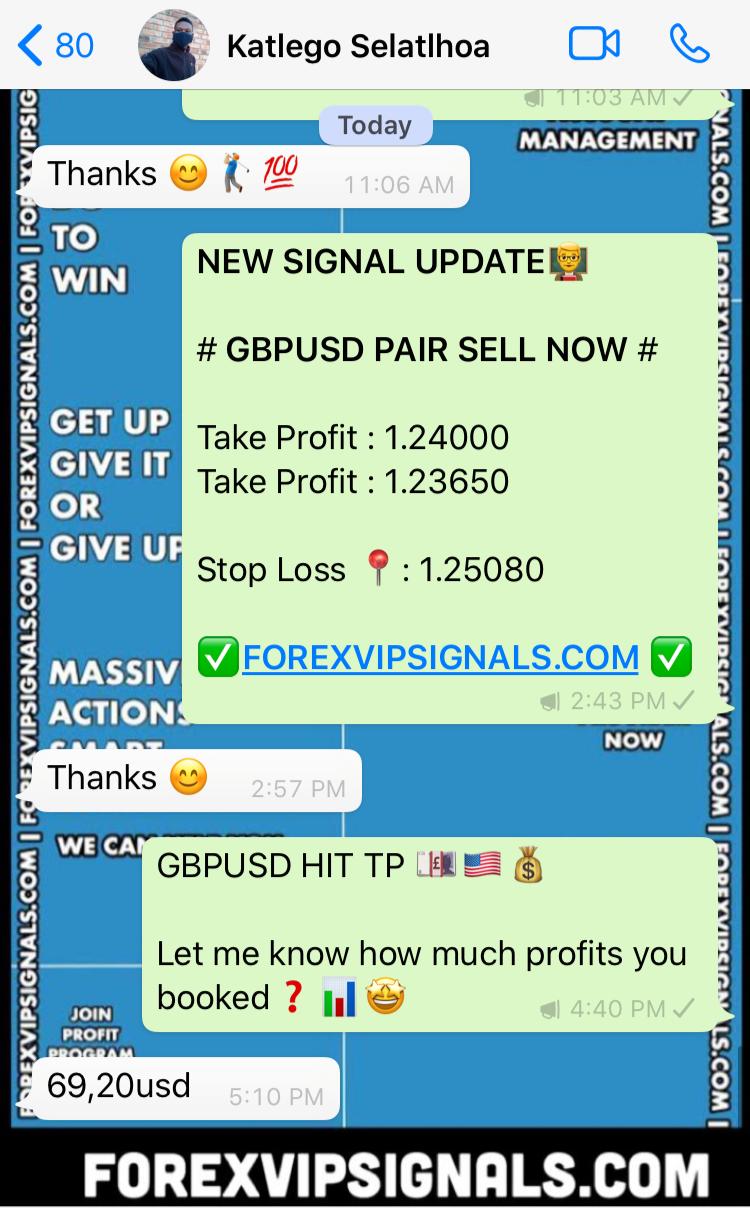Start a voice call with Katlego
The width and height of the screenshot is (750, 1208).
pos(689,45)
